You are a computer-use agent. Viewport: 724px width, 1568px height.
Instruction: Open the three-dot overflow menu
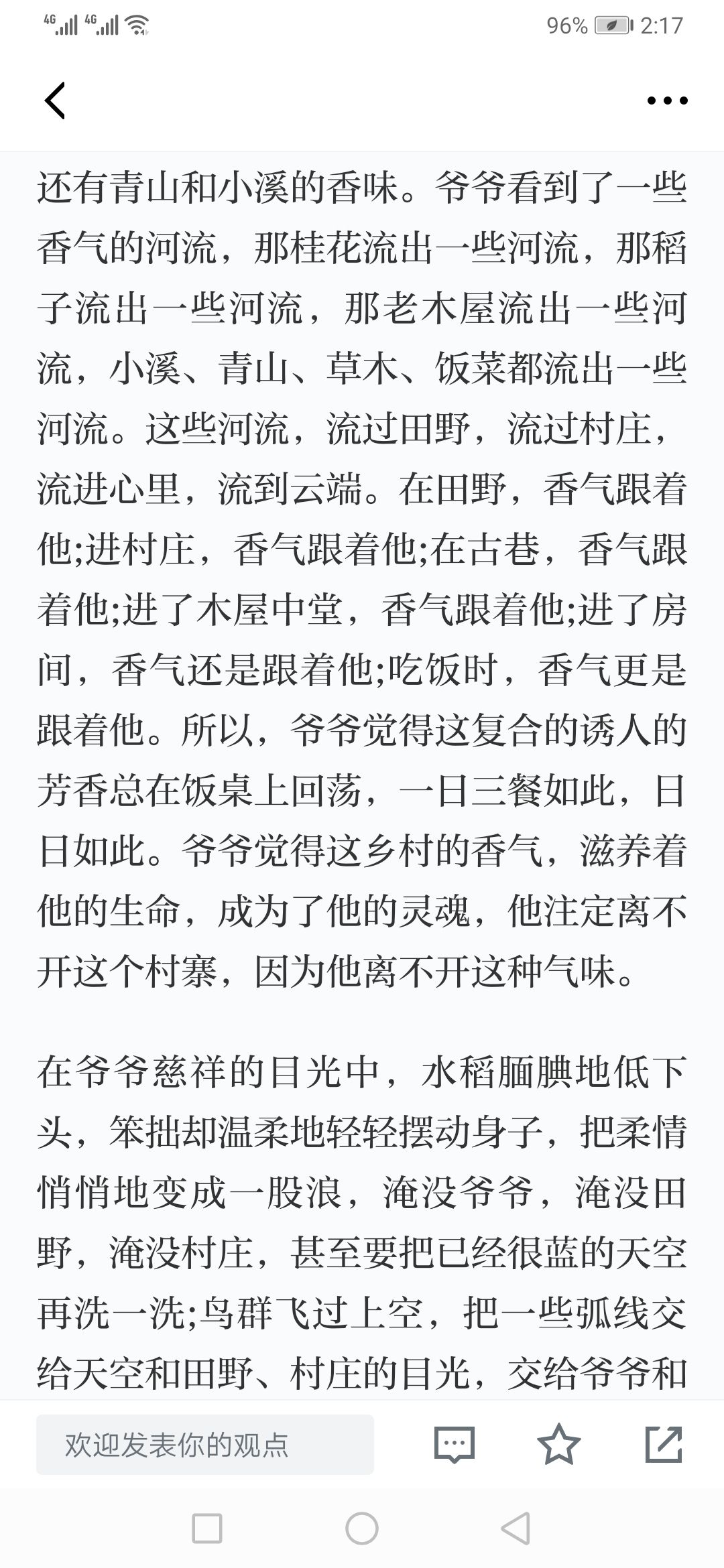click(667, 101)
